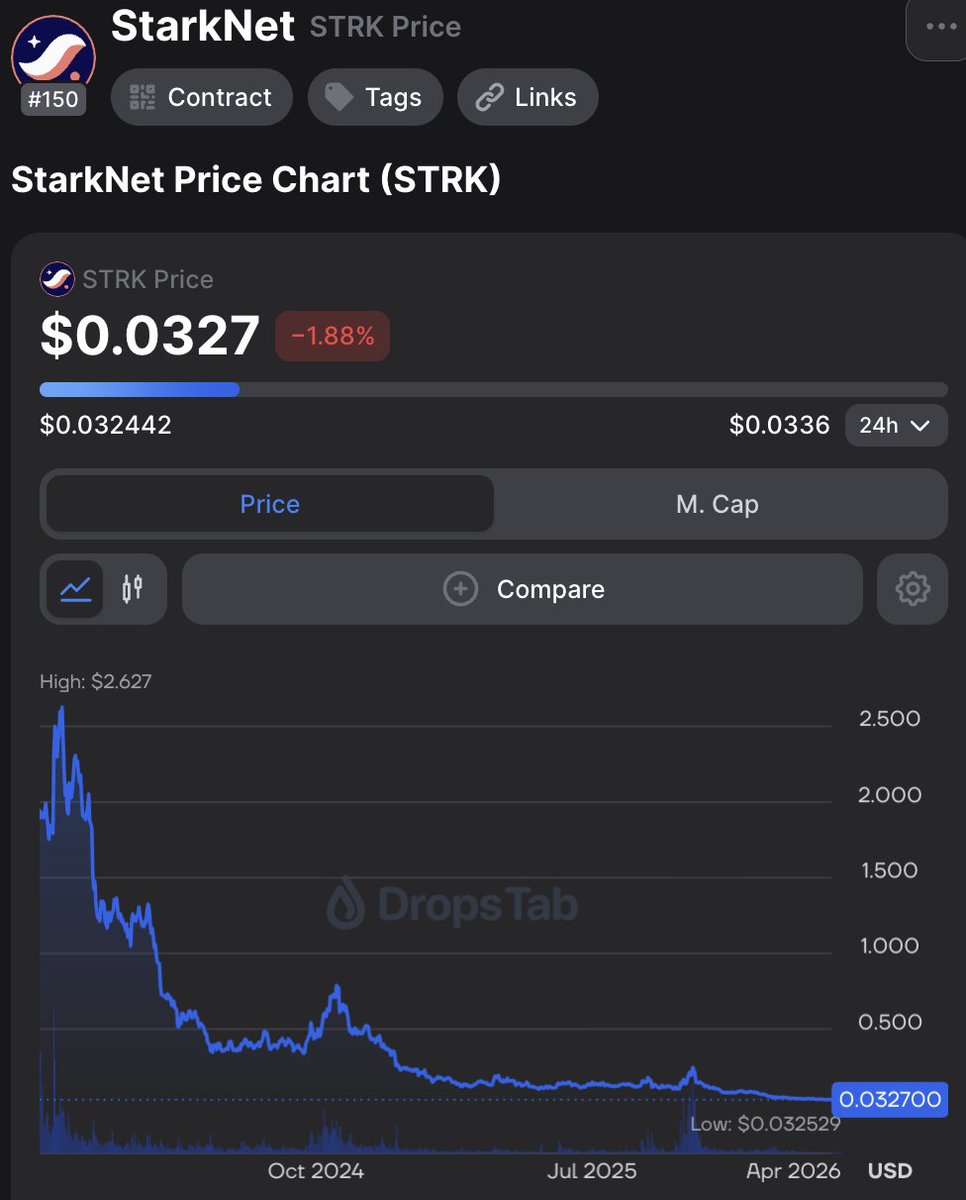Tap Compare to add another coin
This screenshot has width=966, height=1200.
point(522,589)
